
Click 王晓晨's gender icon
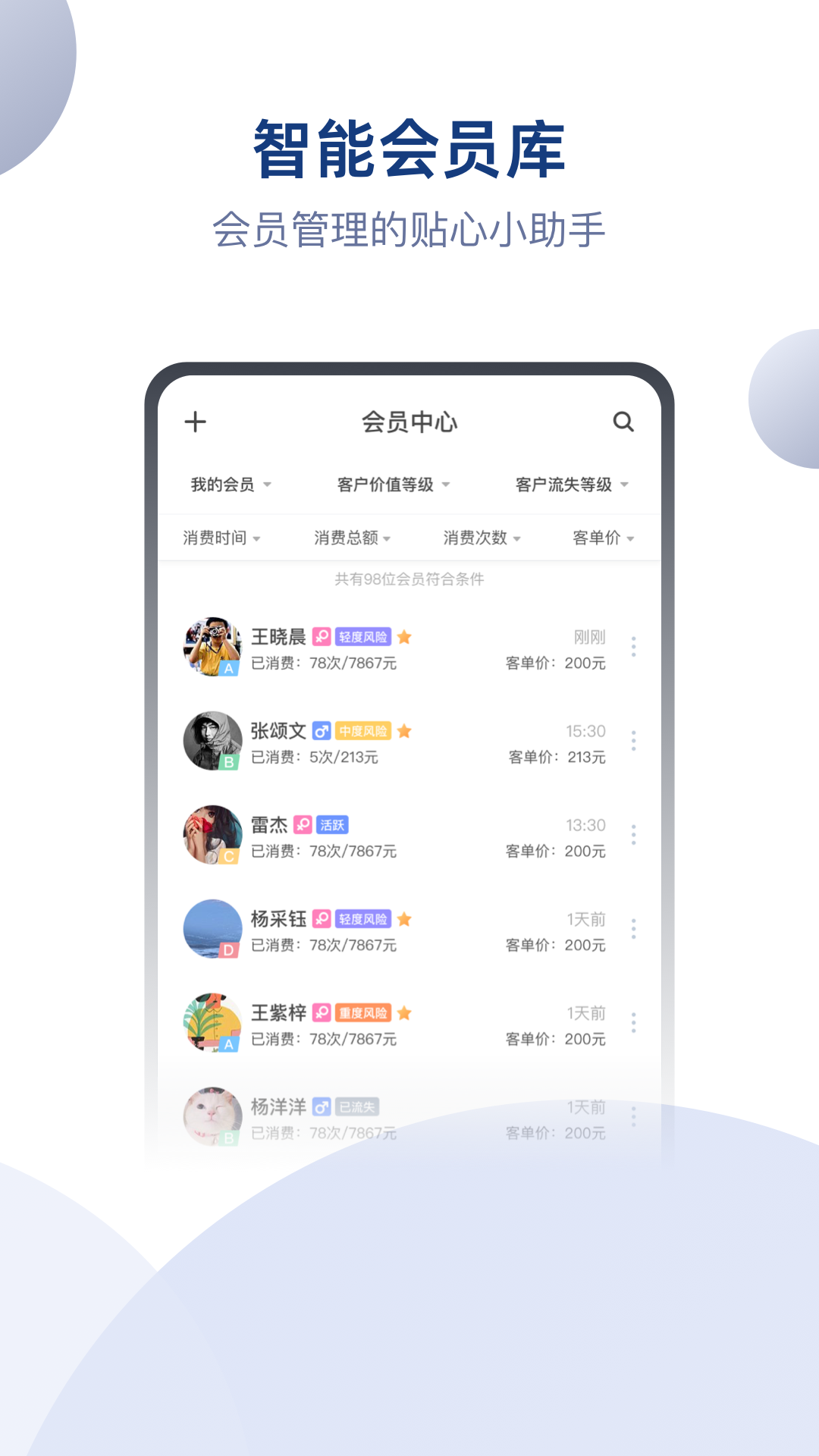click(x=322, y=638)
